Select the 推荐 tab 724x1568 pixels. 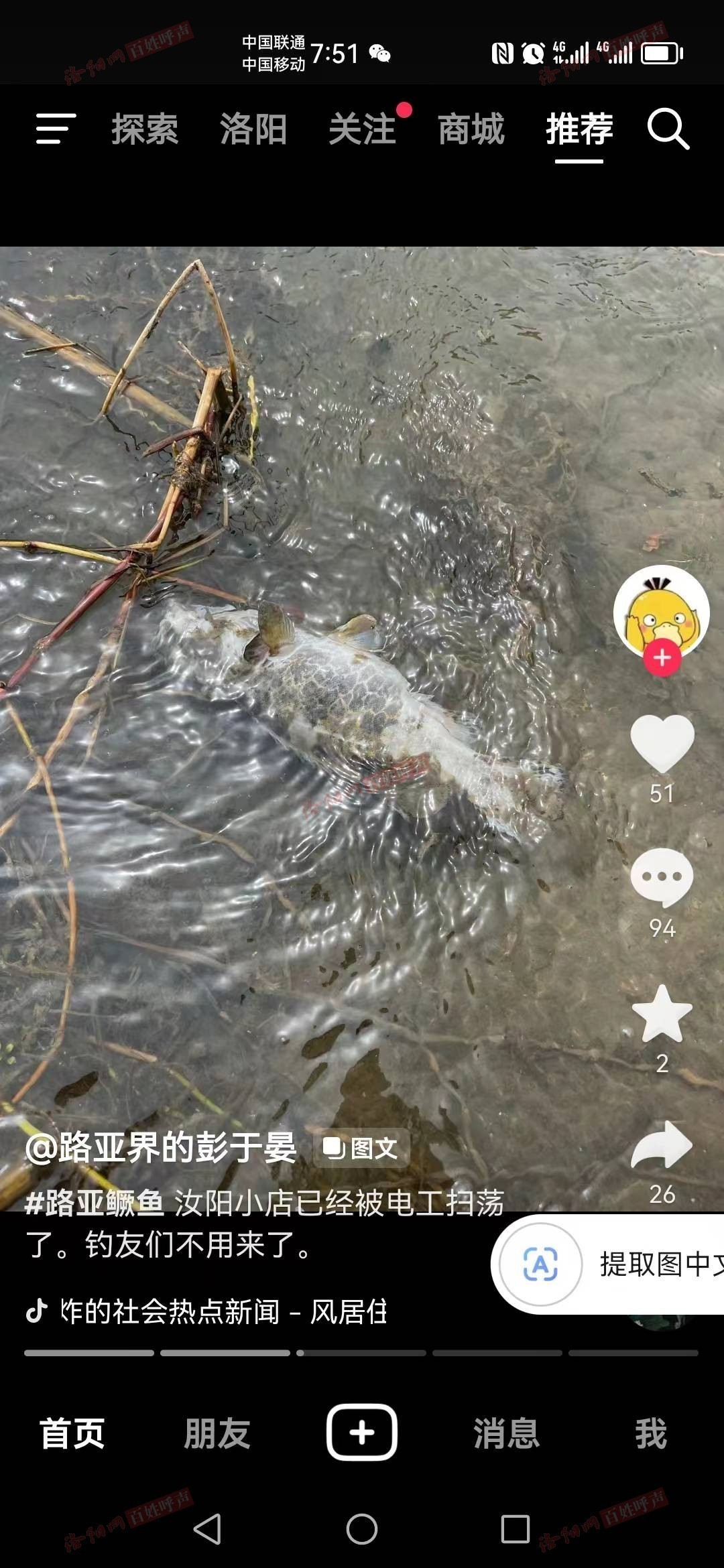pyautogui.click(x=579, y=129)
